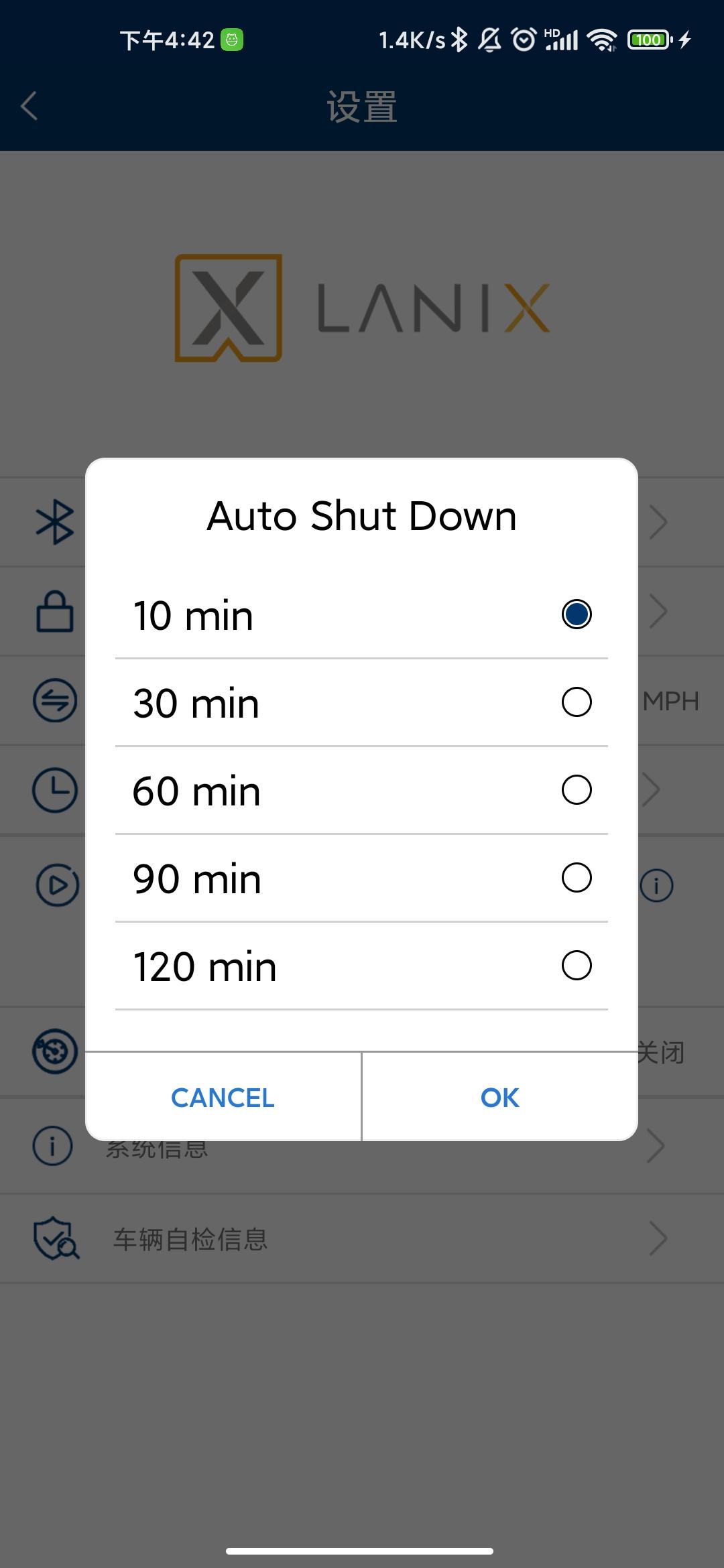Image resolution: width=724 pixels, height=1568 pixels.
Task: Select the 60 min option
Action: (x=361, y=790)
